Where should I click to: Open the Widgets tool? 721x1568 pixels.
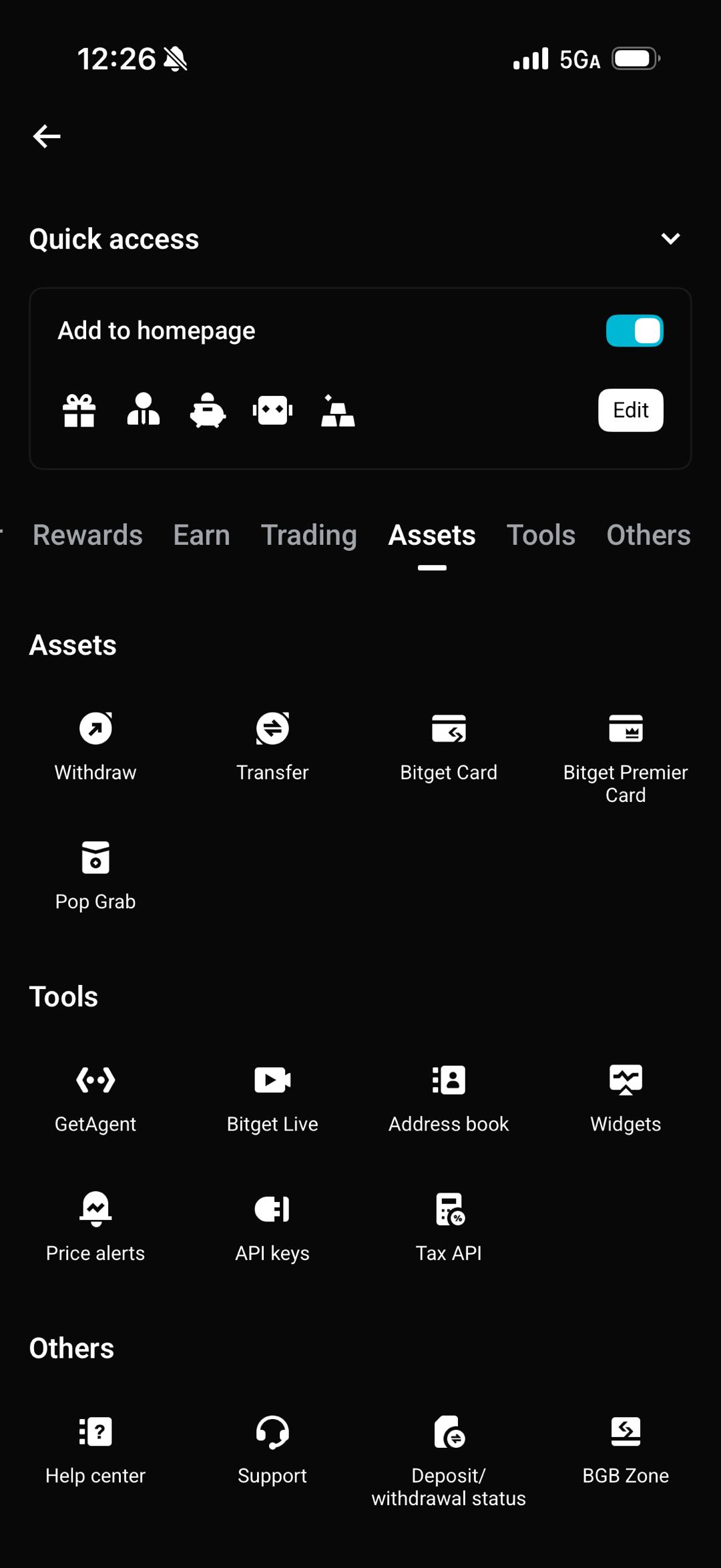click(626, 1095)
